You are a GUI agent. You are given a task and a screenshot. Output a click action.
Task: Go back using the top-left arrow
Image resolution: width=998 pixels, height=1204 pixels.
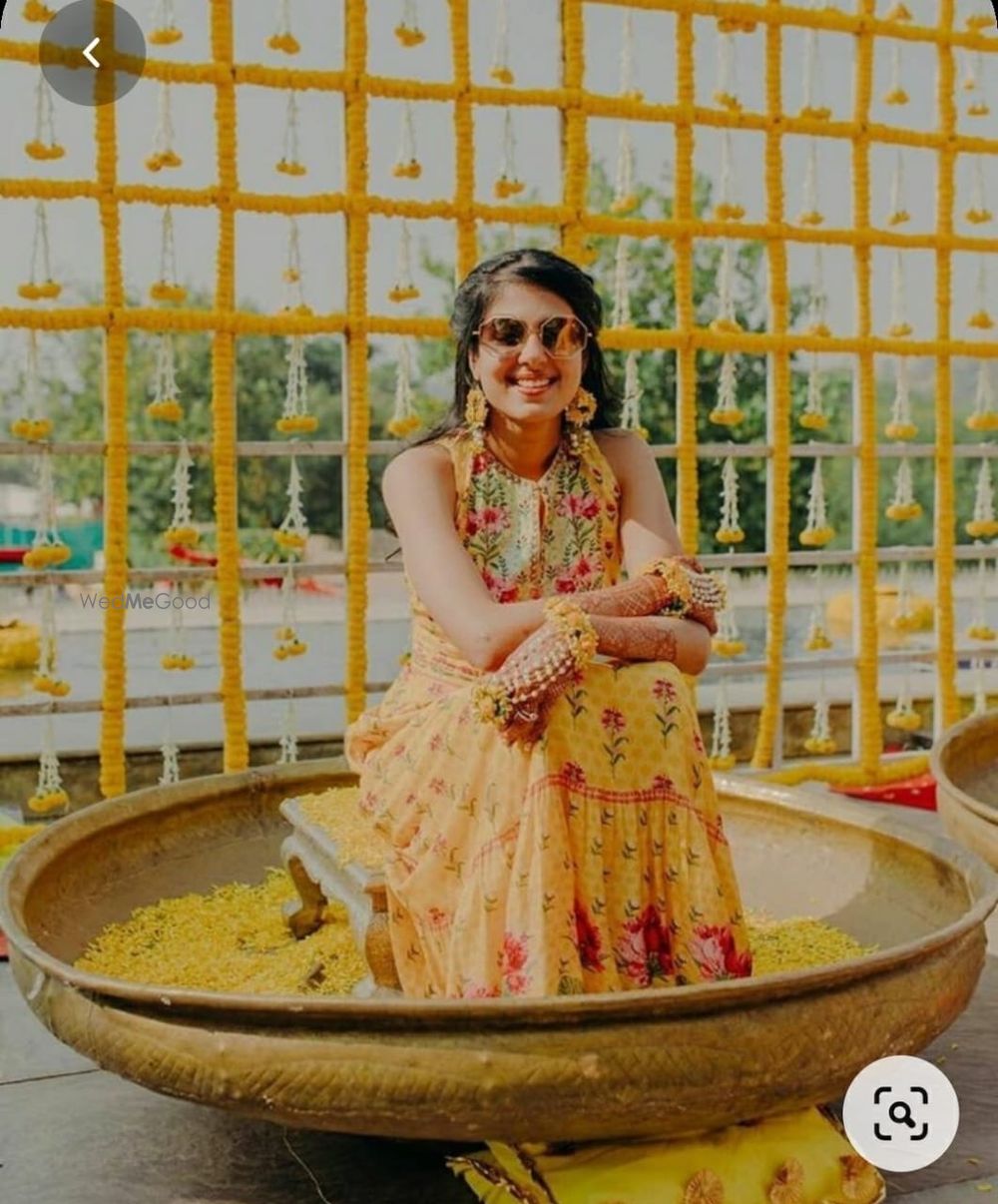(92, 53)
